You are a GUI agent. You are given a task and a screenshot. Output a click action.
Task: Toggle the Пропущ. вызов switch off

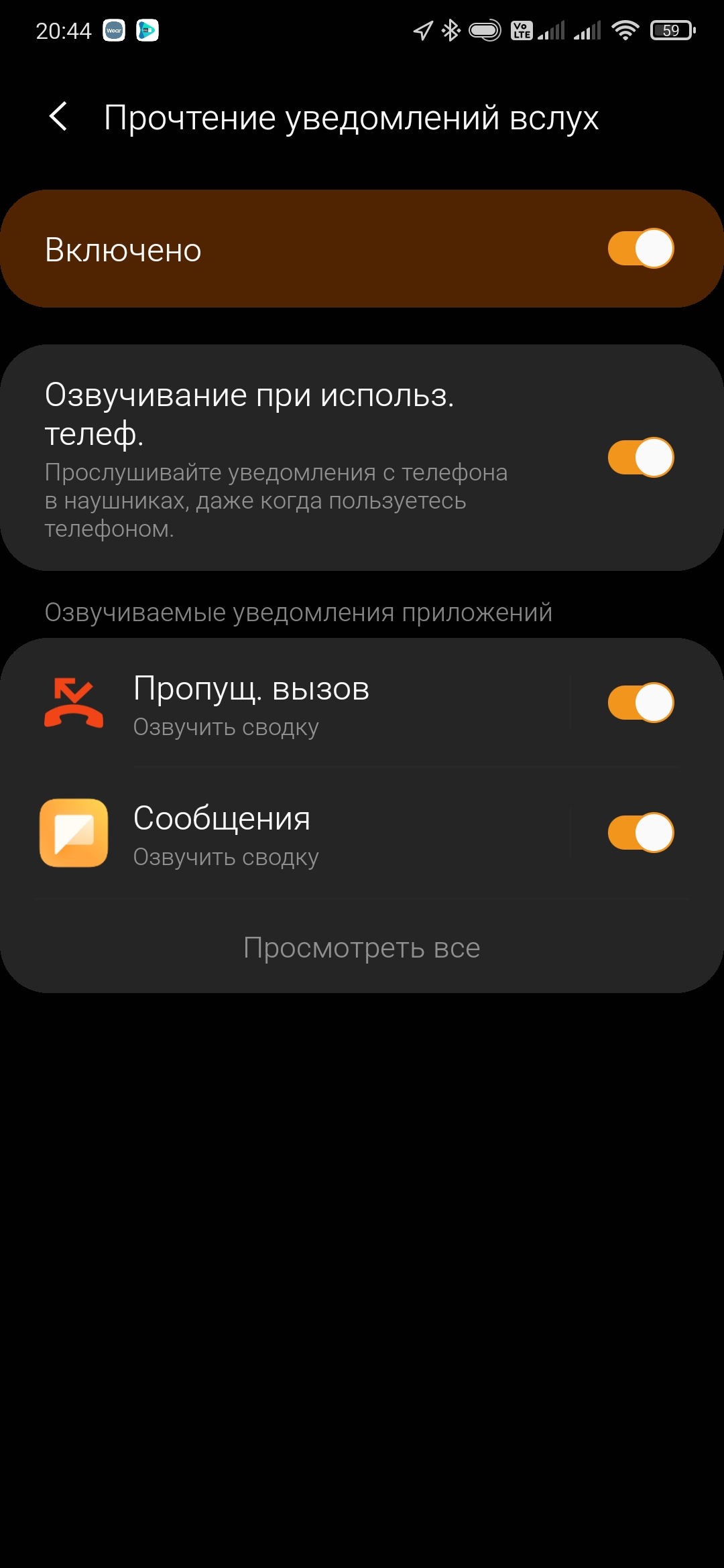point(640,703)
